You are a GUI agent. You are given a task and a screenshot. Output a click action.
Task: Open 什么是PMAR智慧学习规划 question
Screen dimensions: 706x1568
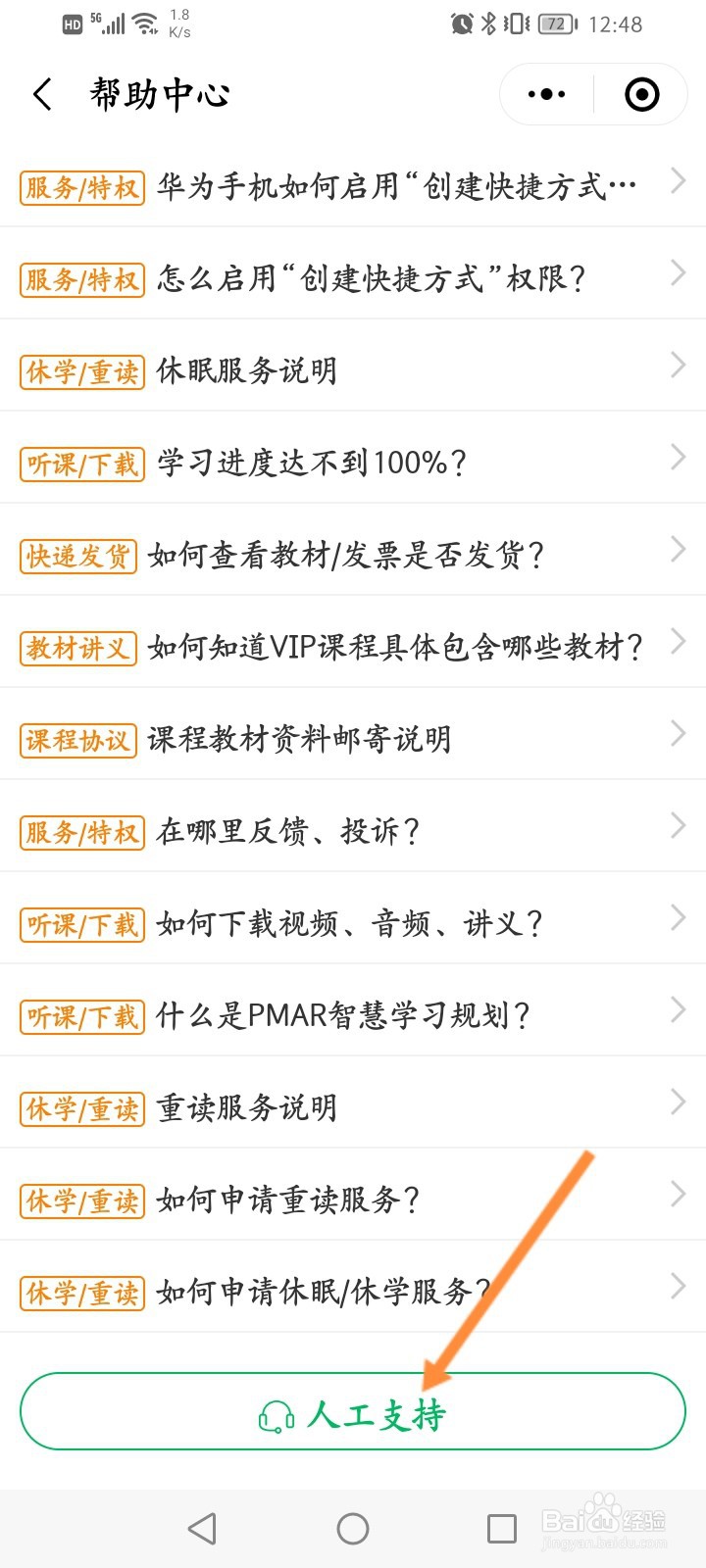[353, 1010]
